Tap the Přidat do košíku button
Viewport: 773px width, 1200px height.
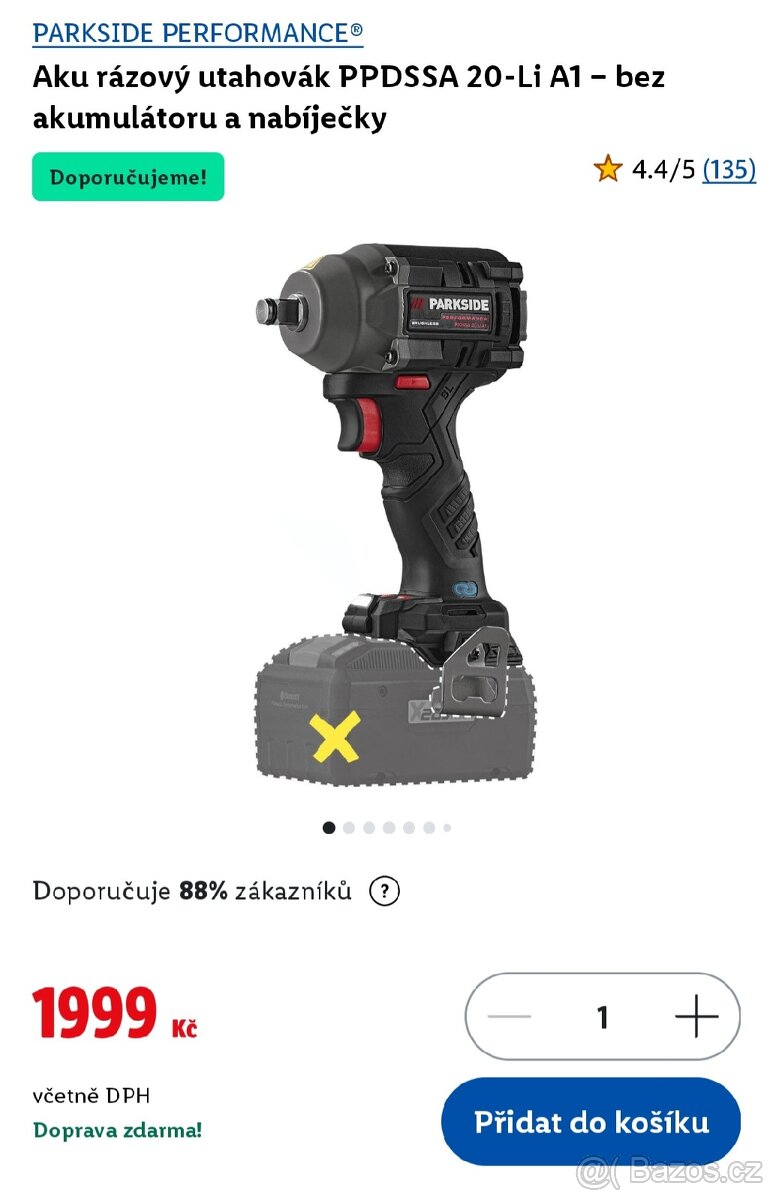[x=591, y=1122]
